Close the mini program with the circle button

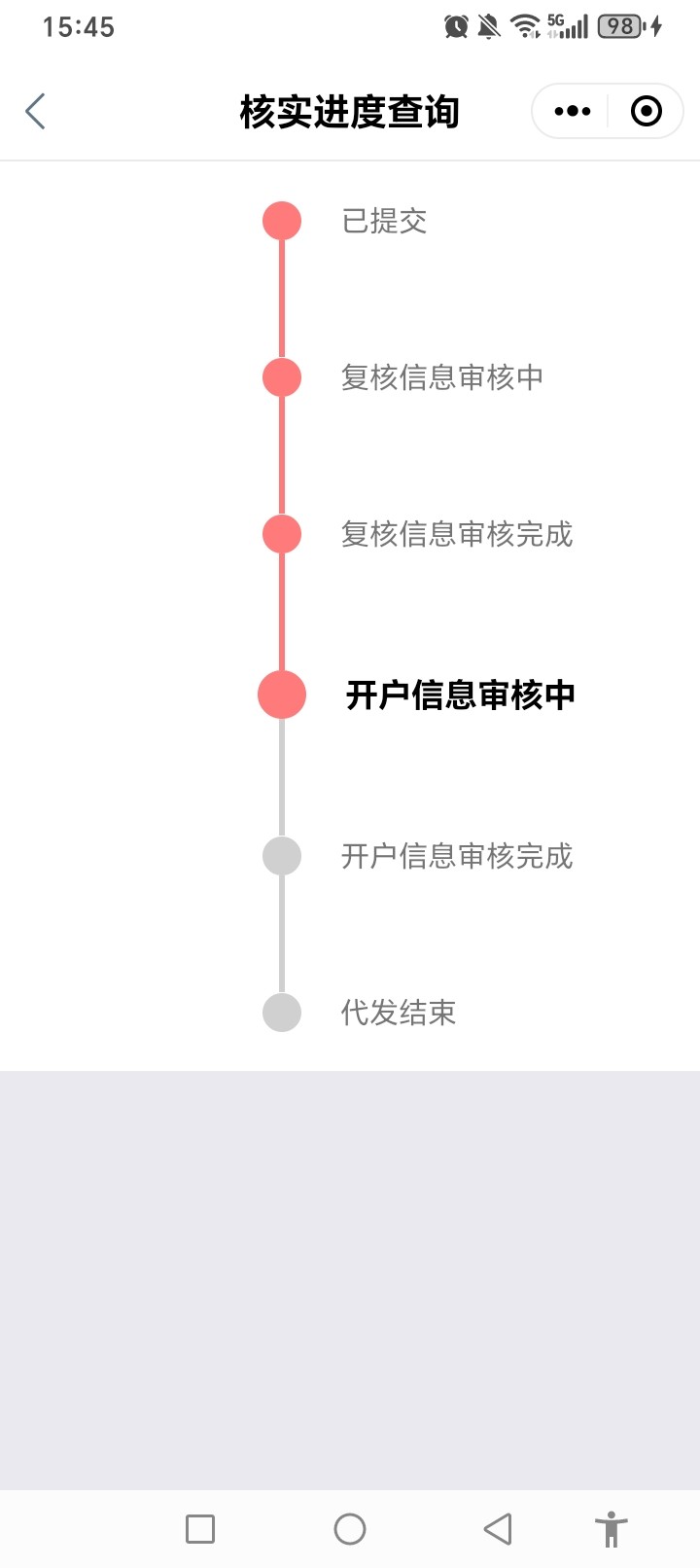coord(647,112)
